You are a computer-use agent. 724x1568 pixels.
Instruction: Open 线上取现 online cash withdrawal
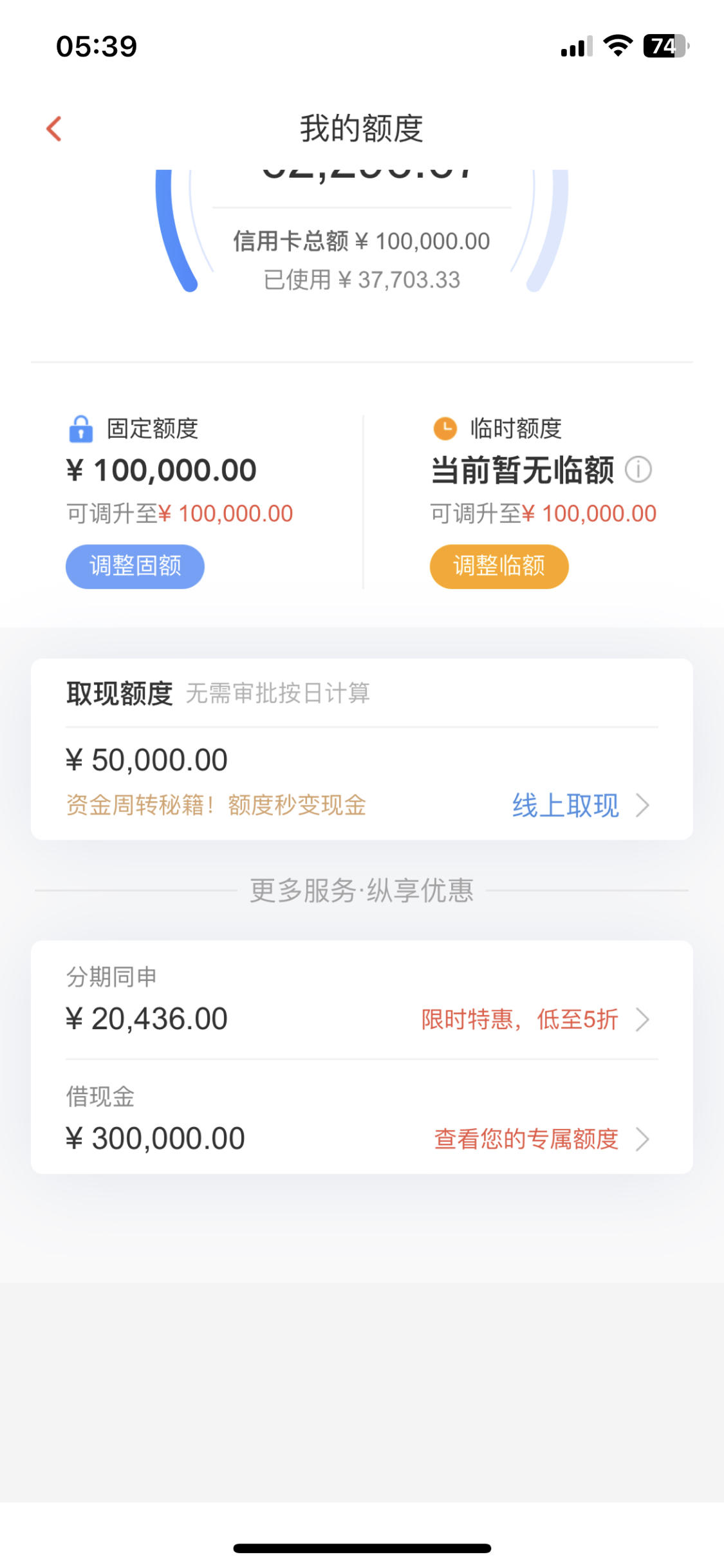[x=580, y=805]
